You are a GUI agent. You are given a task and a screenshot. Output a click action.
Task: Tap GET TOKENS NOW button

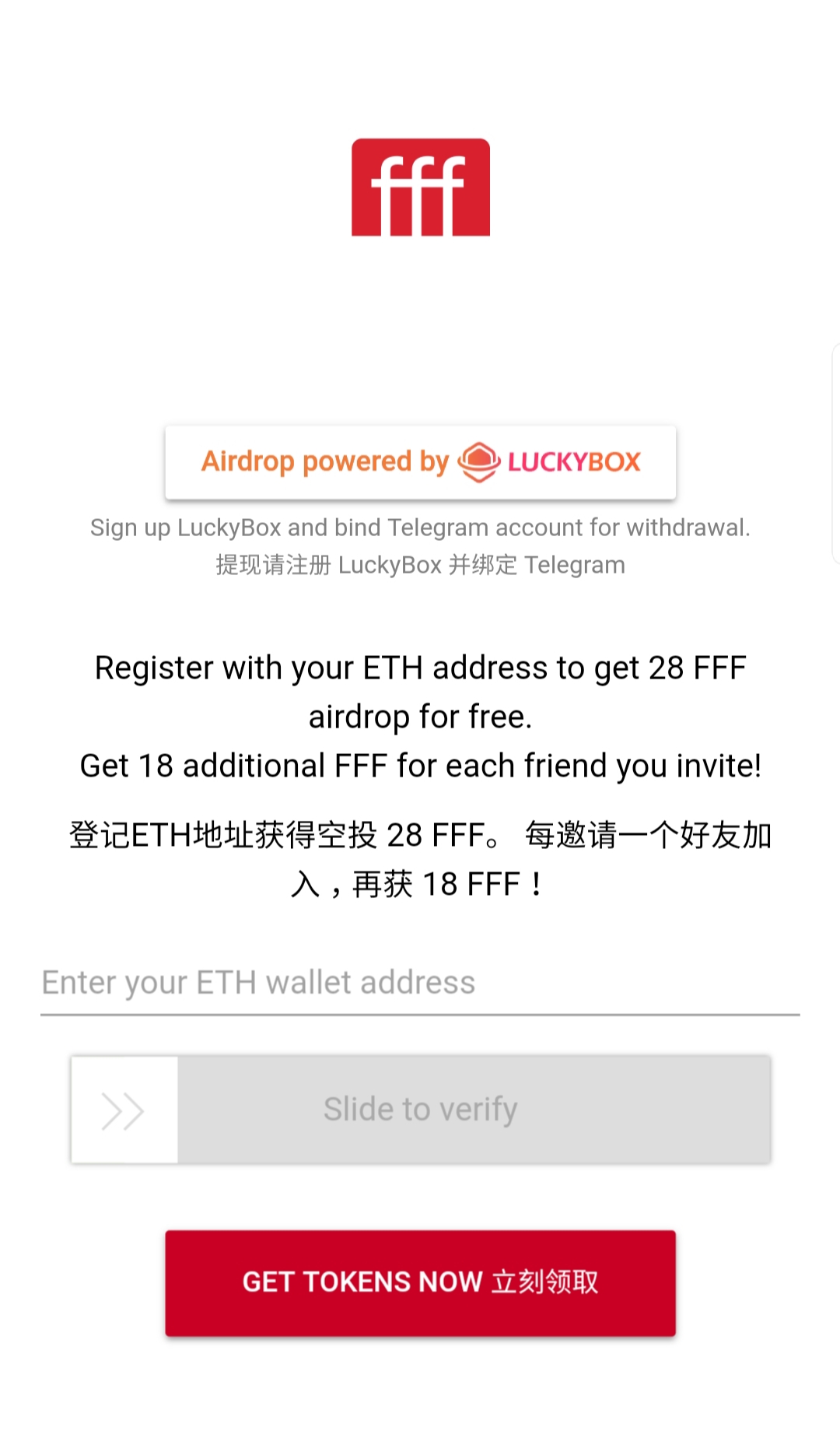pos(420,1282)
